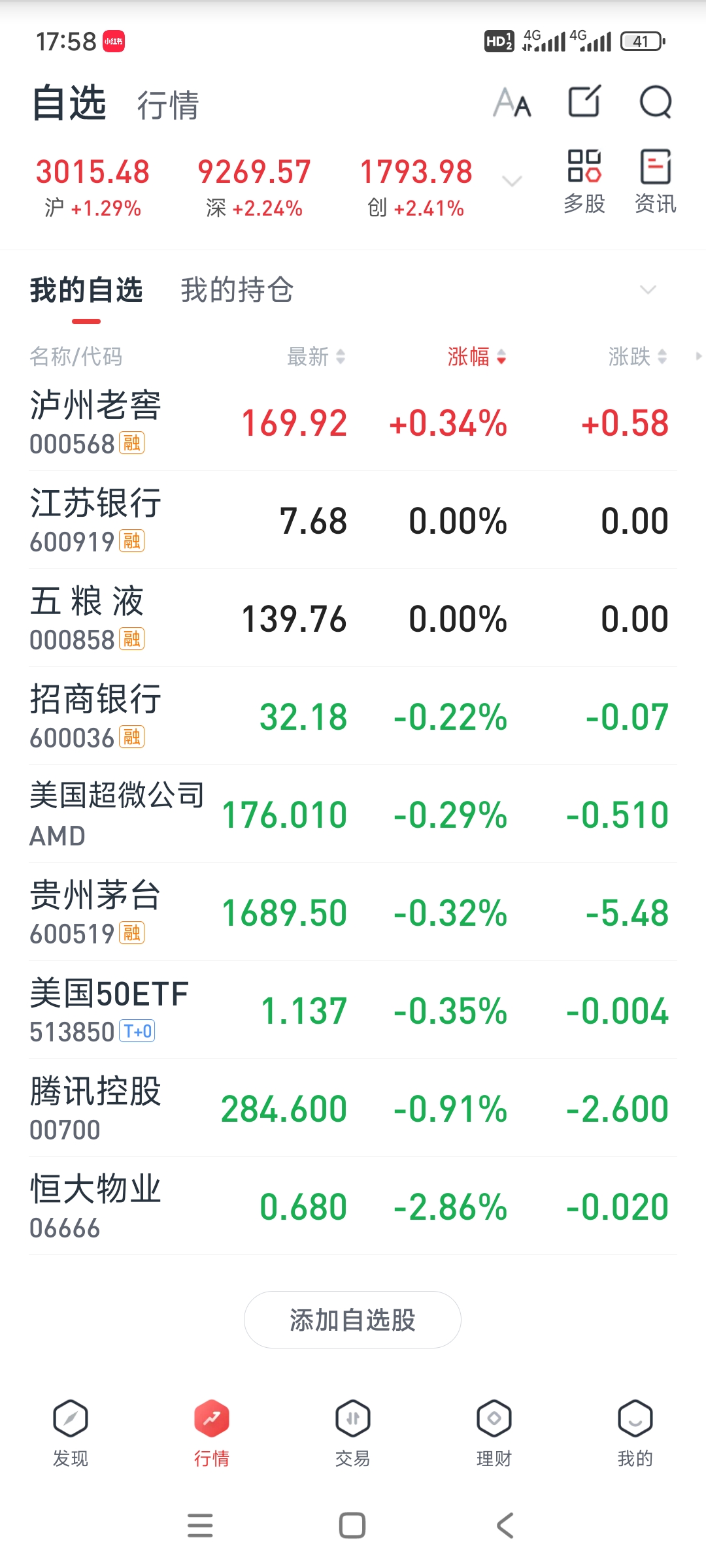Switch to the 我的 profile tab
Viewport: 706px width, 1568px height.
635,1432
